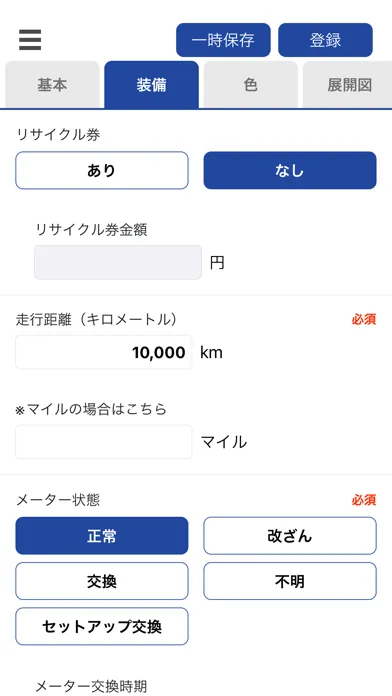The width and height of the screenshot is (392, 696).
Task: Tap the 登録 button
Action: pos(325,40)
